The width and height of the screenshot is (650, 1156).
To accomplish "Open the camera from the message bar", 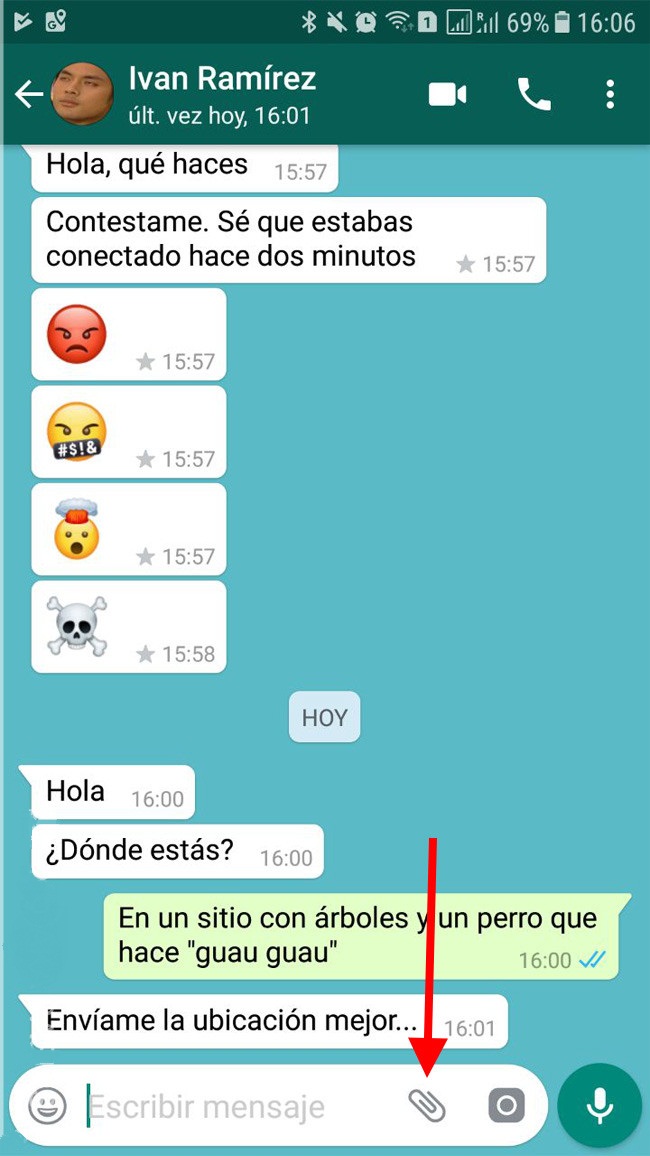I will (506, 1105).
